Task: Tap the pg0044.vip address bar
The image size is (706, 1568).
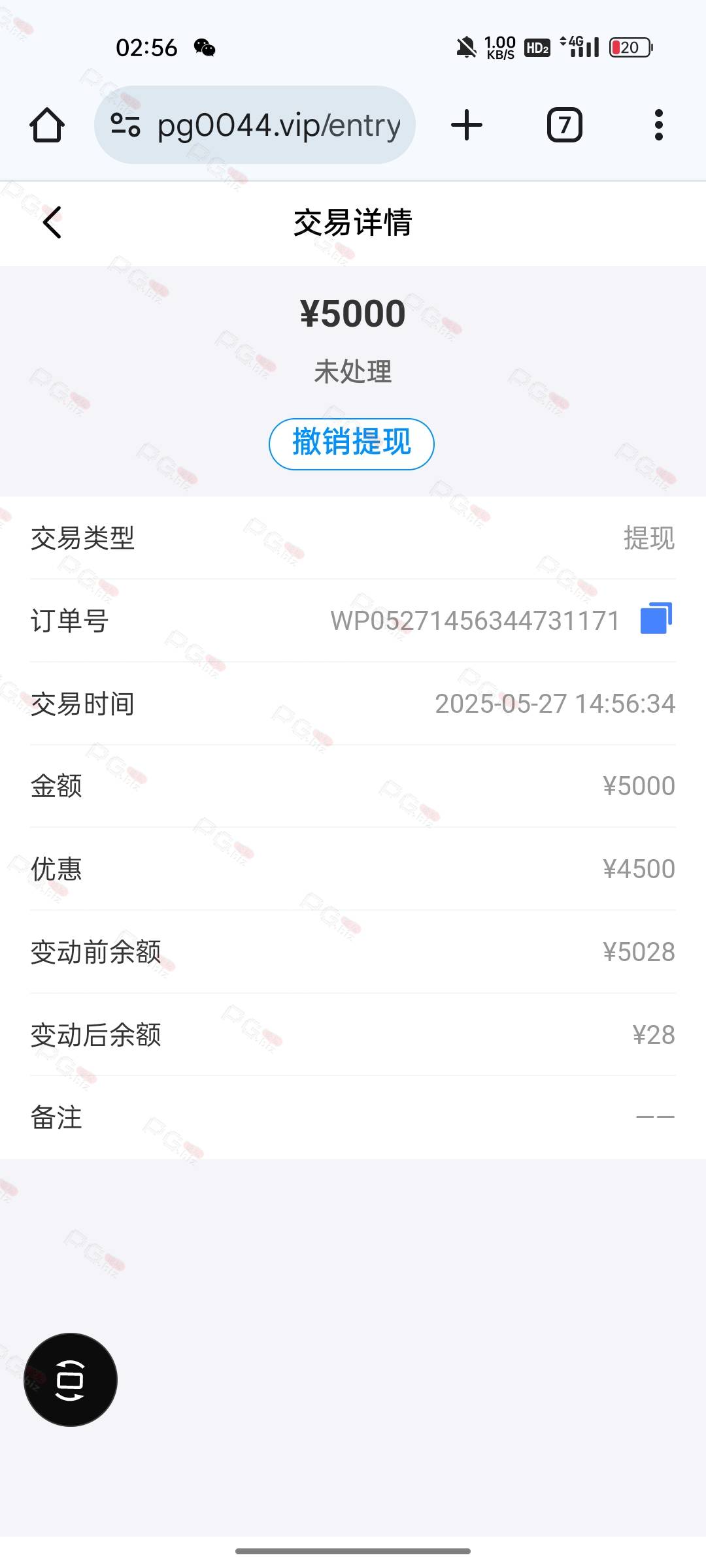Action: point(255,125)
